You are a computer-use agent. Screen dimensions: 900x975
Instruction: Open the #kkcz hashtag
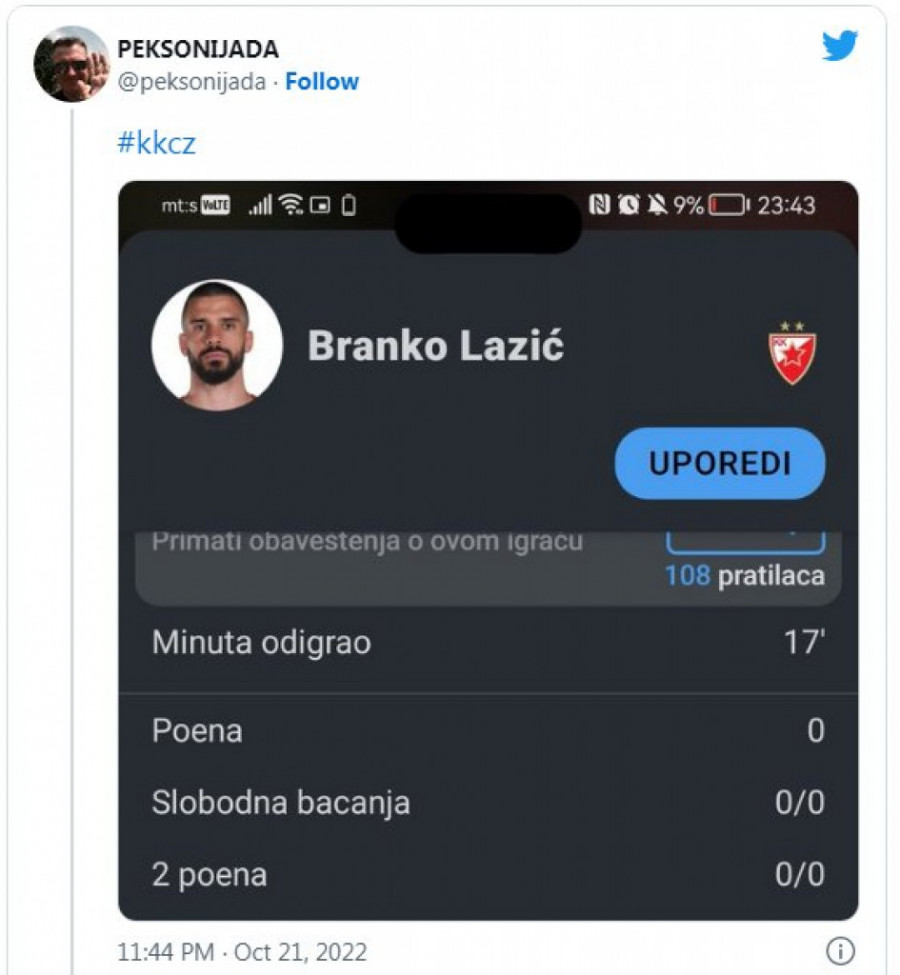tap(156, 143)
